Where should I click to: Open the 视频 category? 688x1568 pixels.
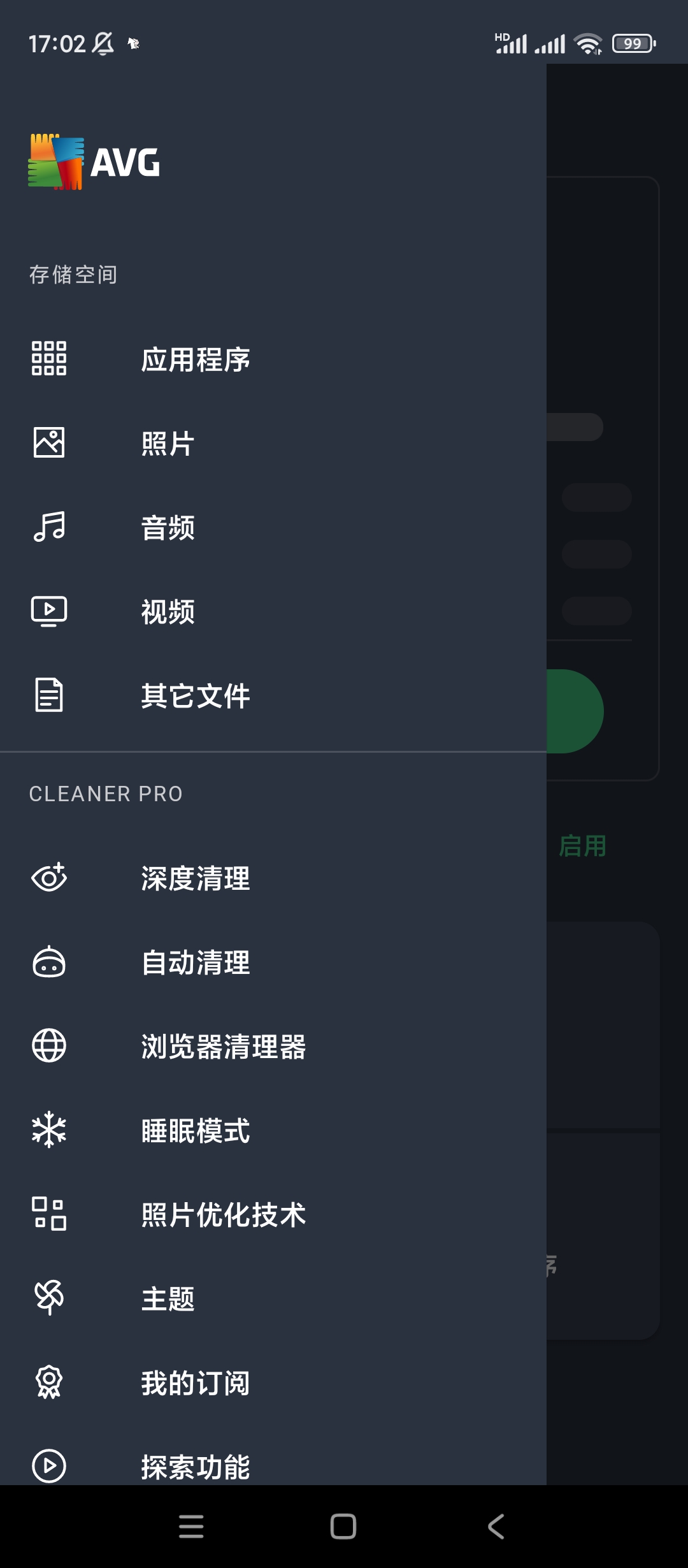tap(273, 611)
